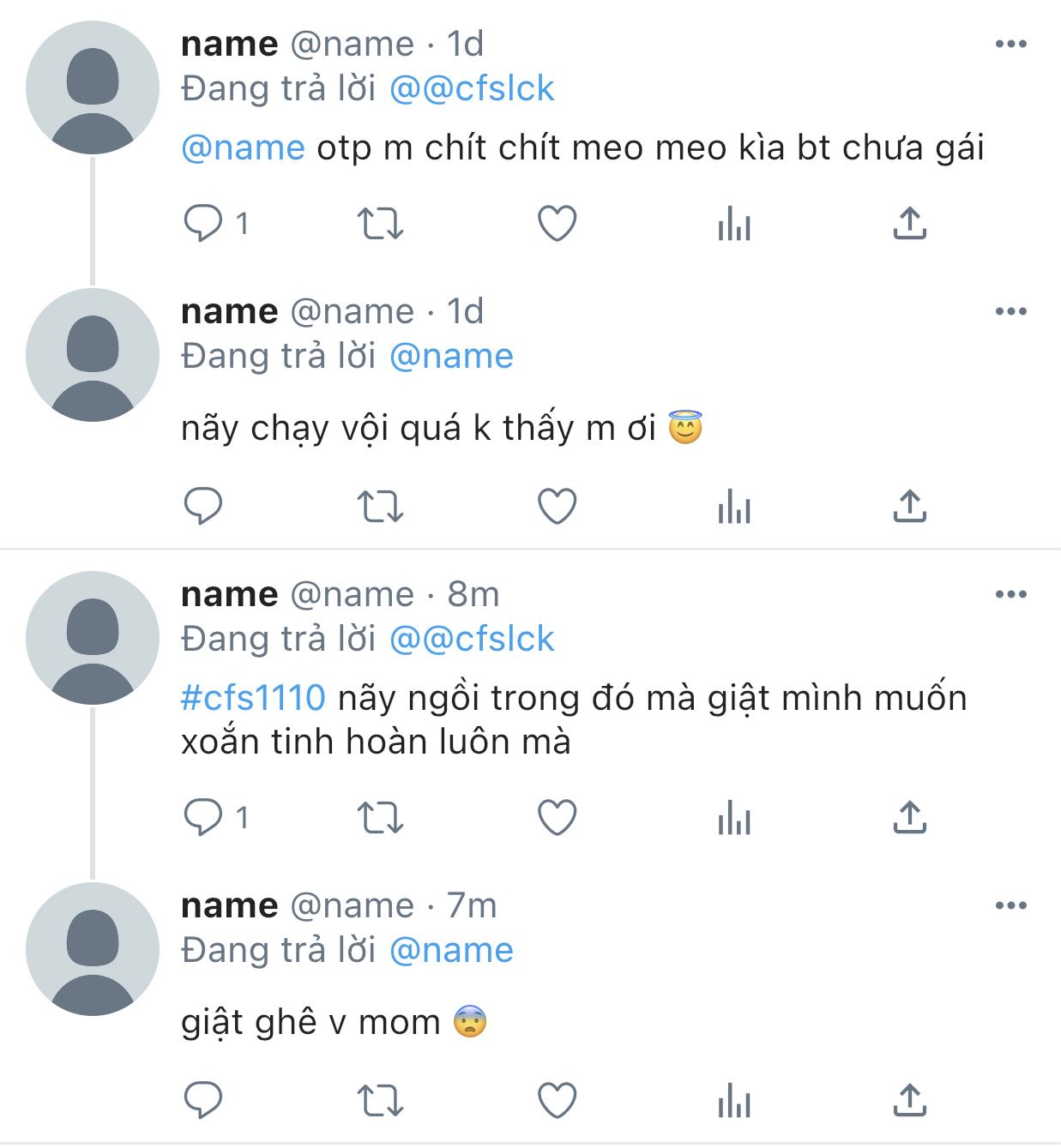This screenshot has height=1148, width=1061.
Task: Reply to the 'nãy chạy vội quá' tweet
Action: pos(203,506)
